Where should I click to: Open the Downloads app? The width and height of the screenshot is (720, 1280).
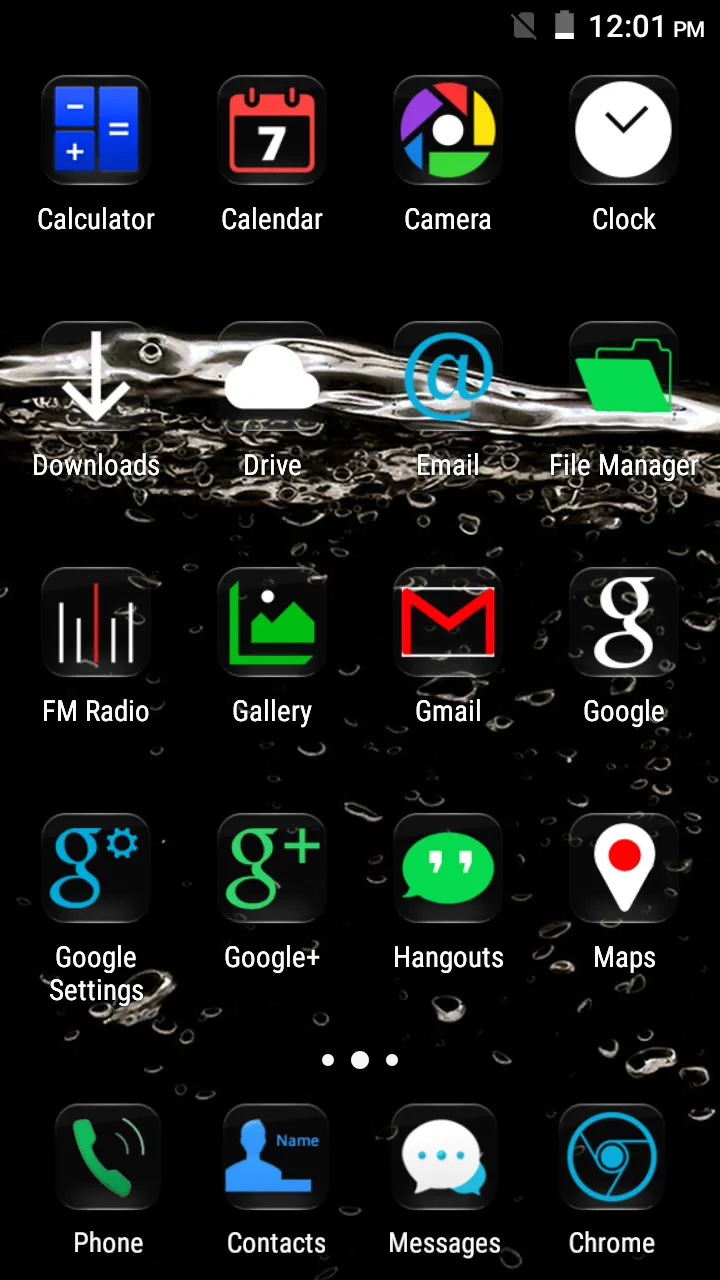96,375
